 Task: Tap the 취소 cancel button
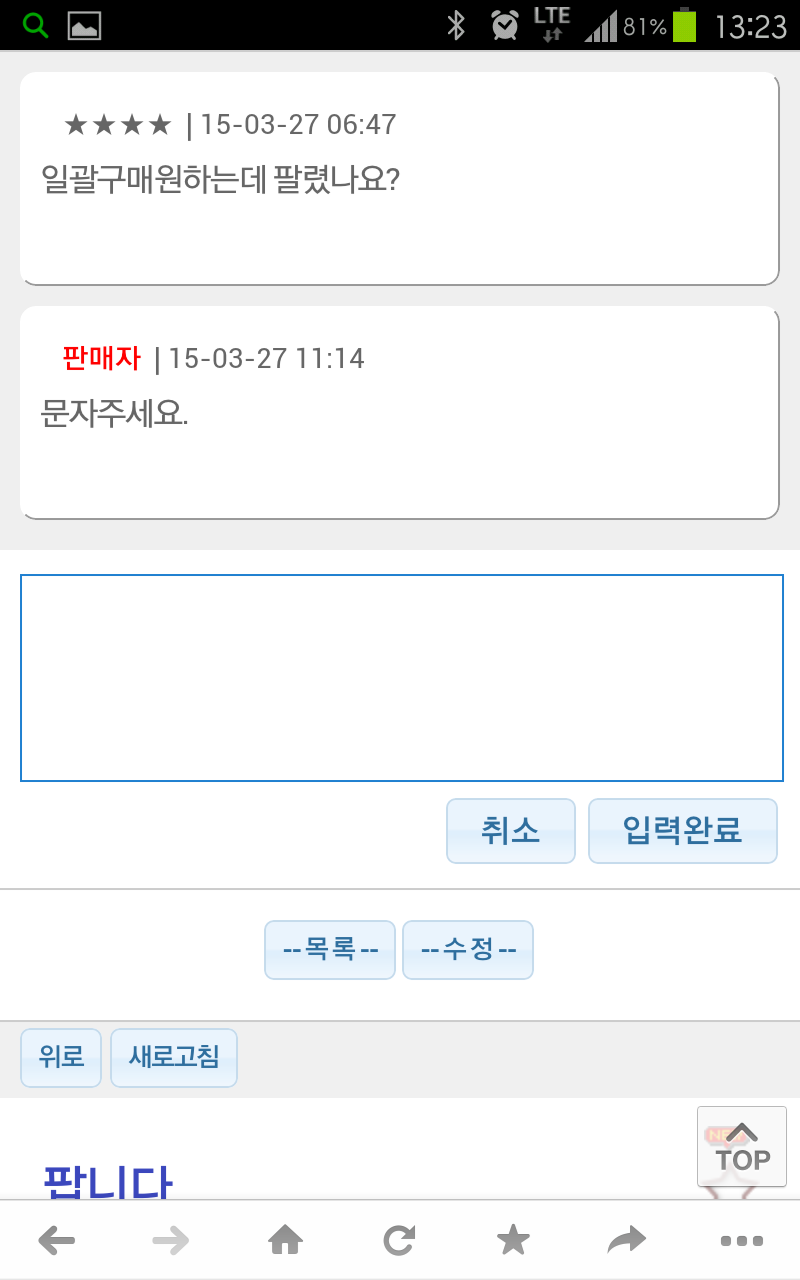[511, 830]
